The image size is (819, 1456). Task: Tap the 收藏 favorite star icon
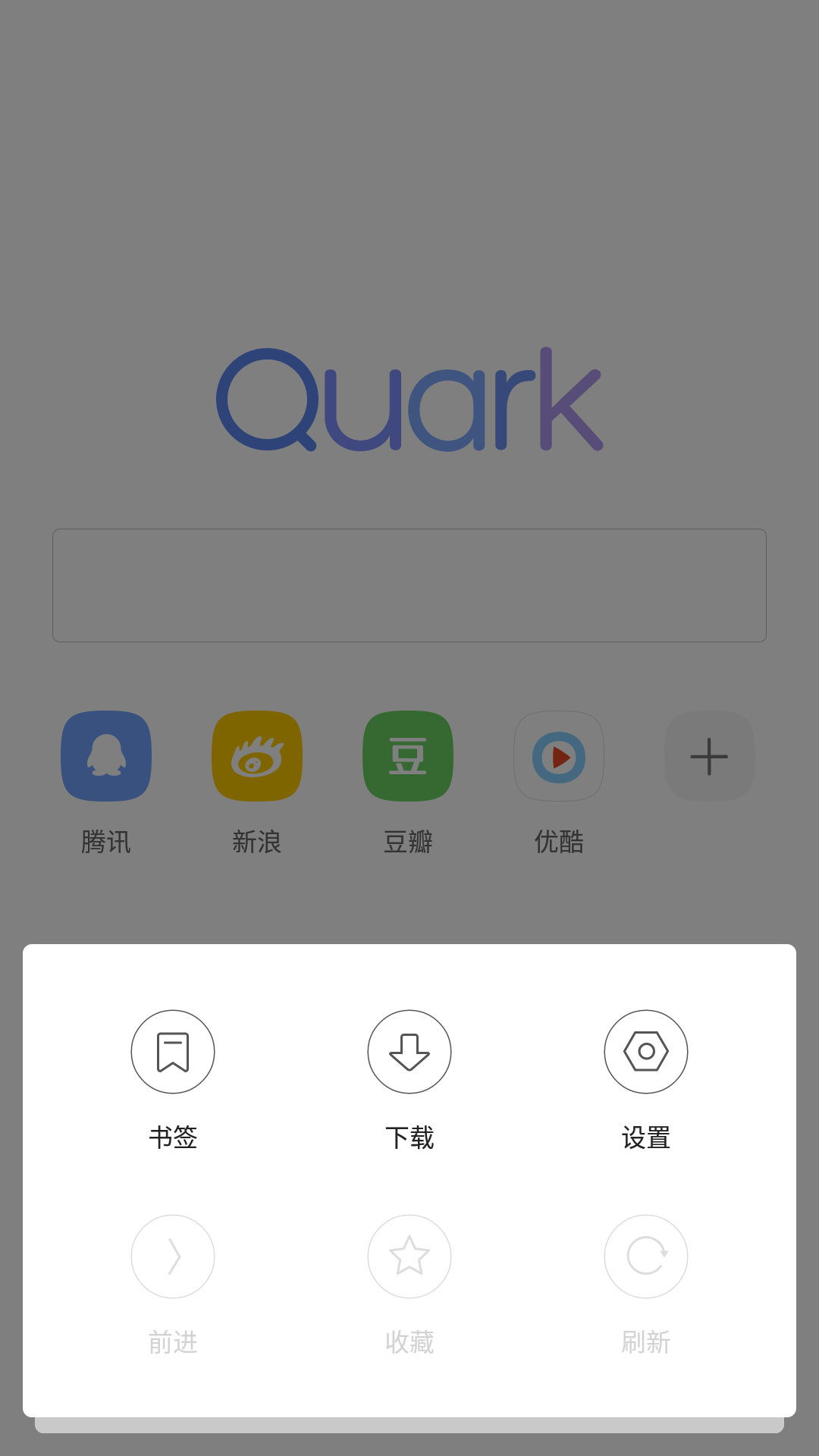[409, 1257]
